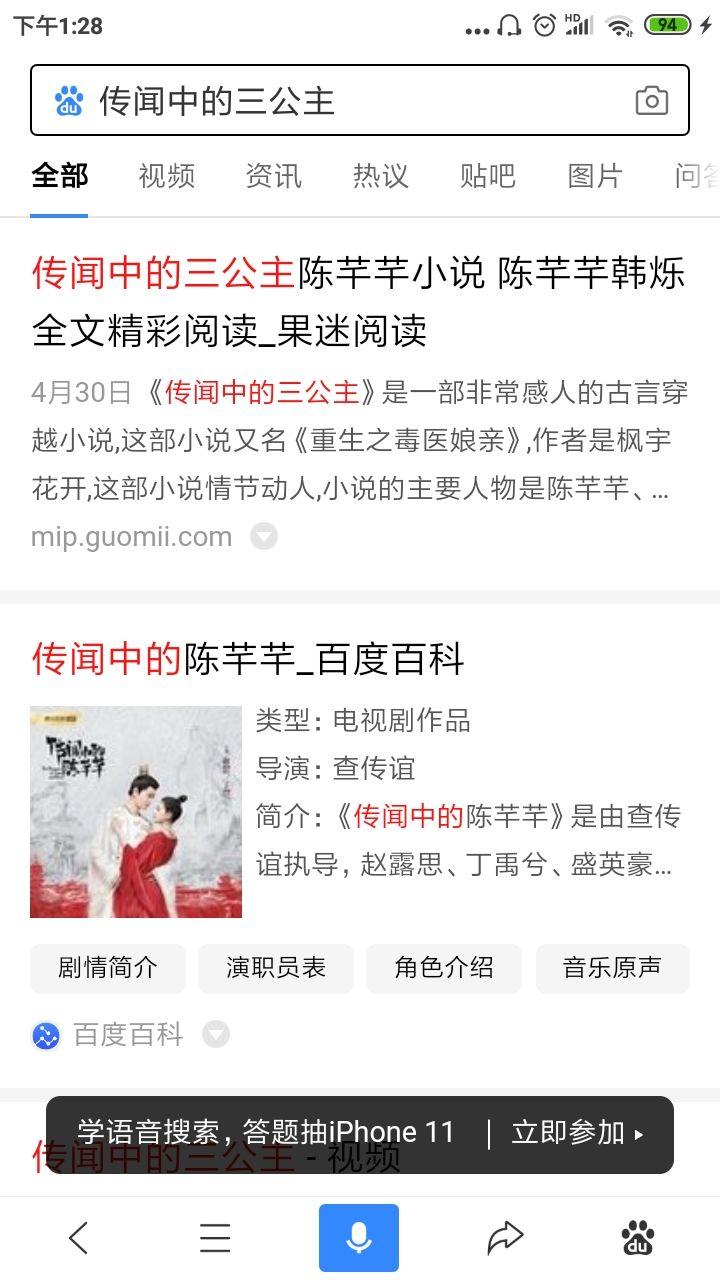Open the camera image search icon
This screenshot has height=1280, width=720.
(651, 101)
